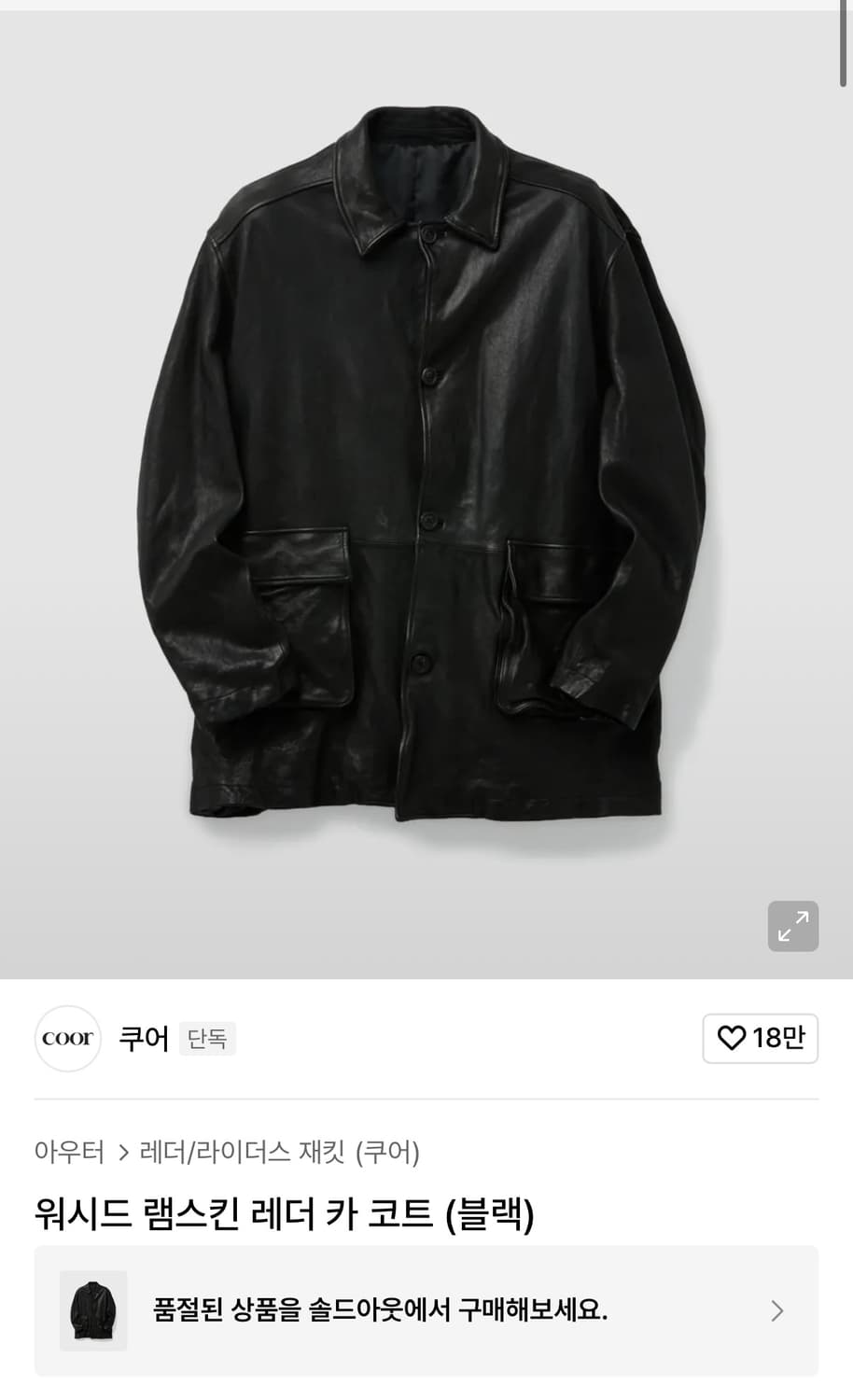Tap the expand arrows to view full image

coord(792,926)
